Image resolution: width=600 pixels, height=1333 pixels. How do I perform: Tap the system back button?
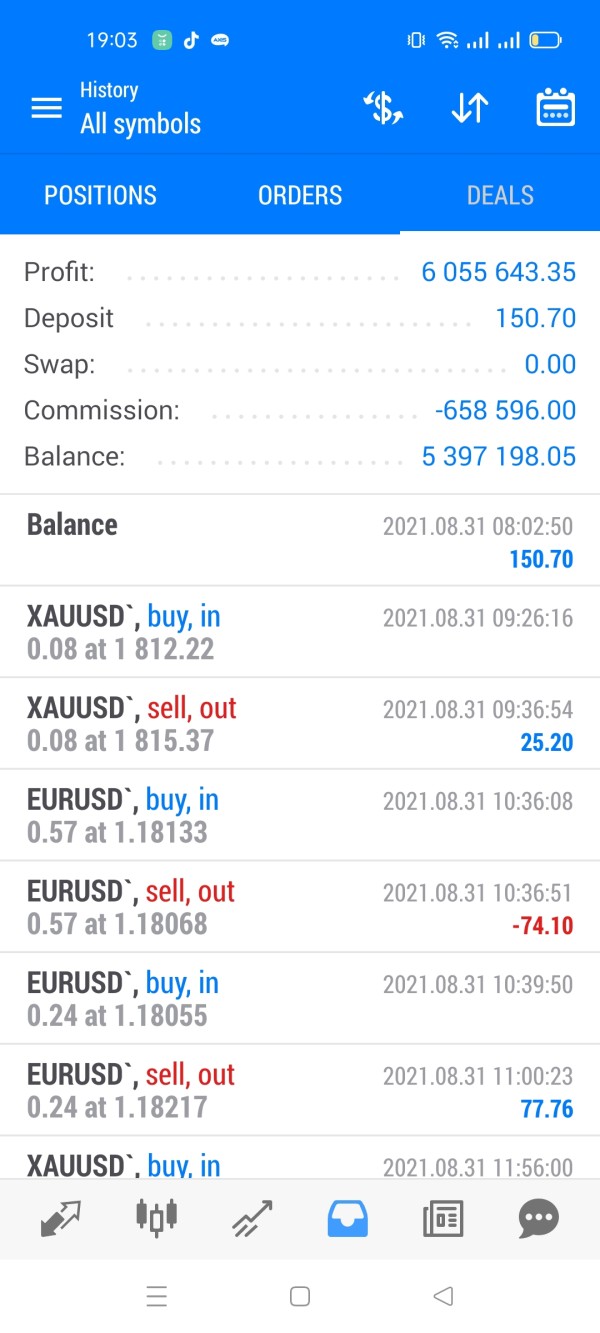point(443,1297)
